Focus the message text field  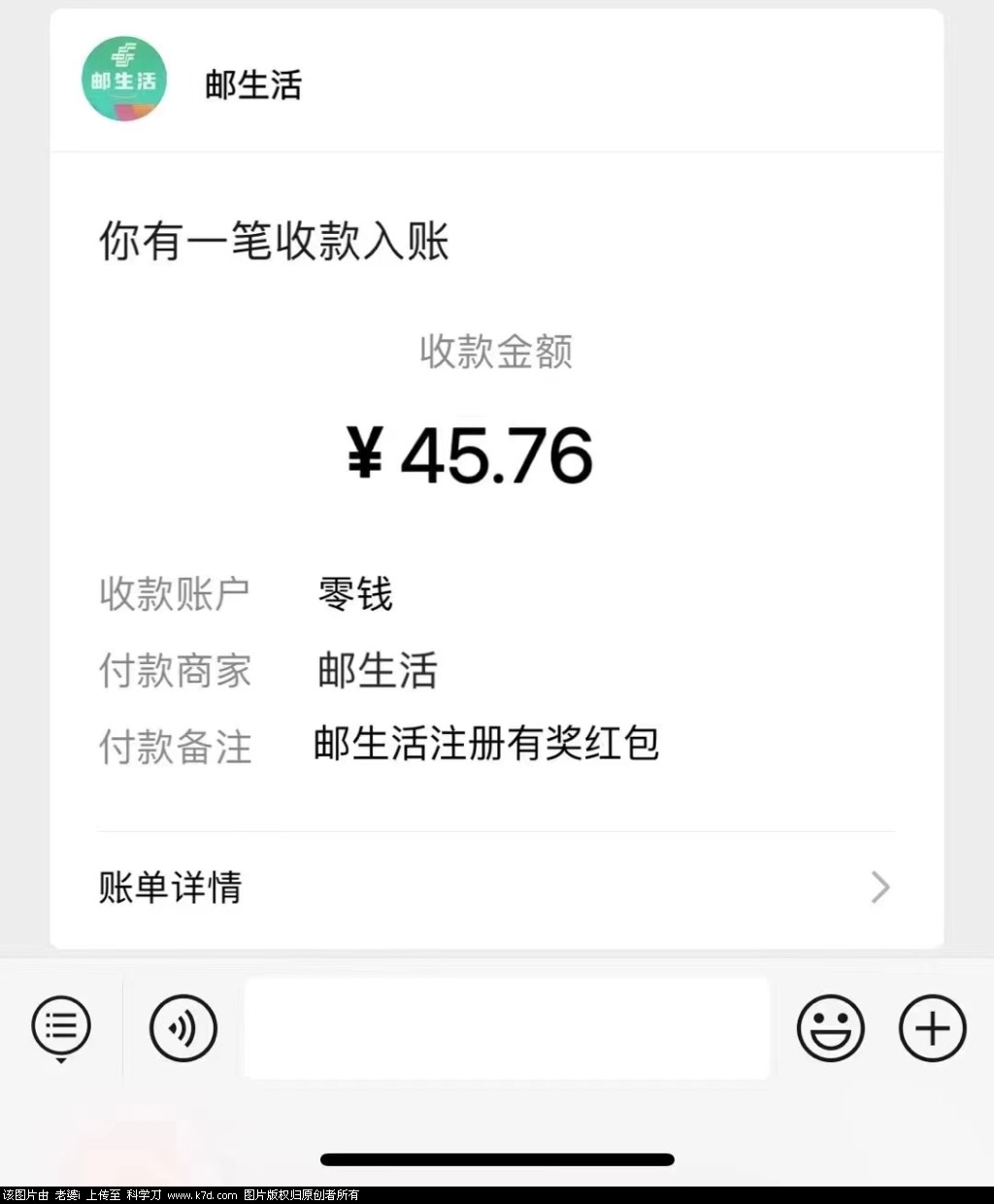click(506, 1027)
